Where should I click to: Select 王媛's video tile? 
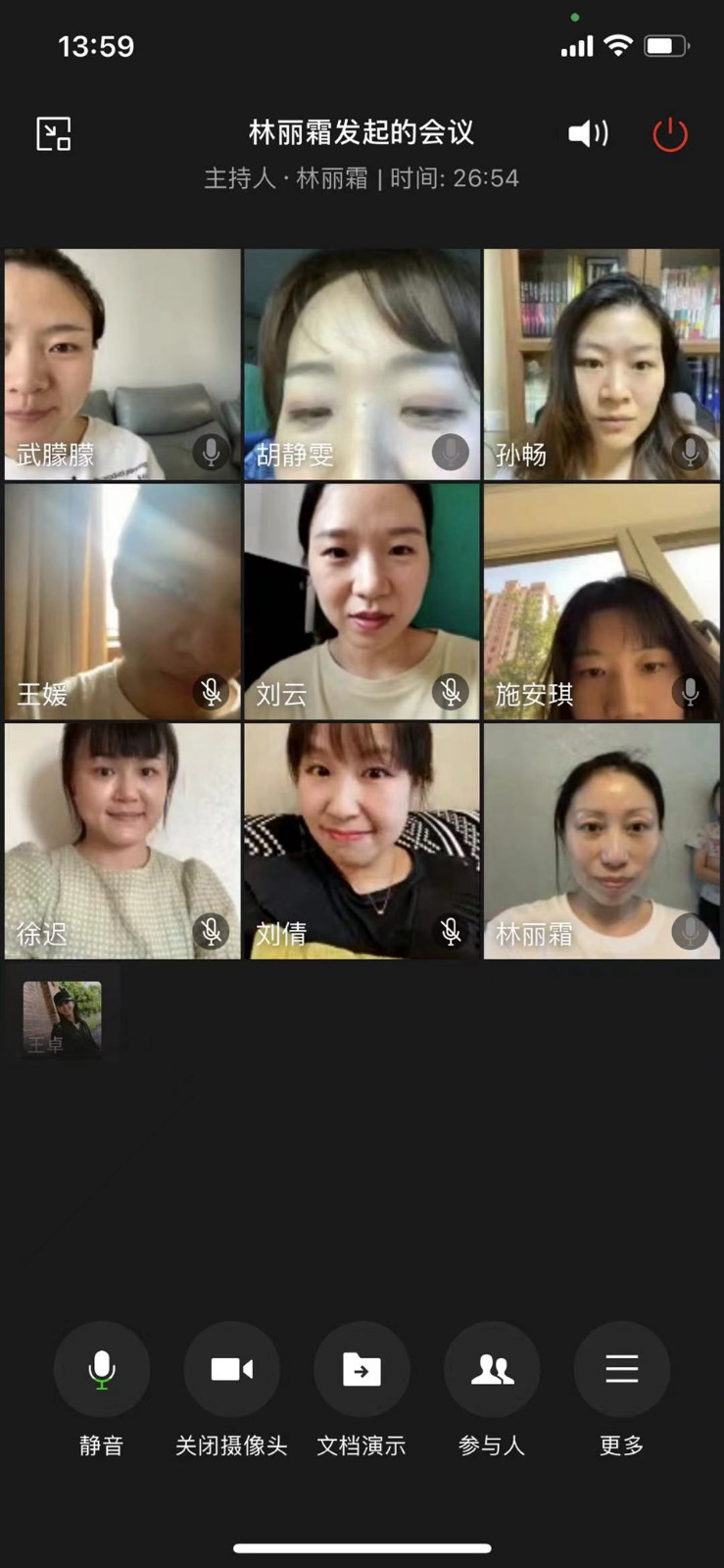(122, 602)
